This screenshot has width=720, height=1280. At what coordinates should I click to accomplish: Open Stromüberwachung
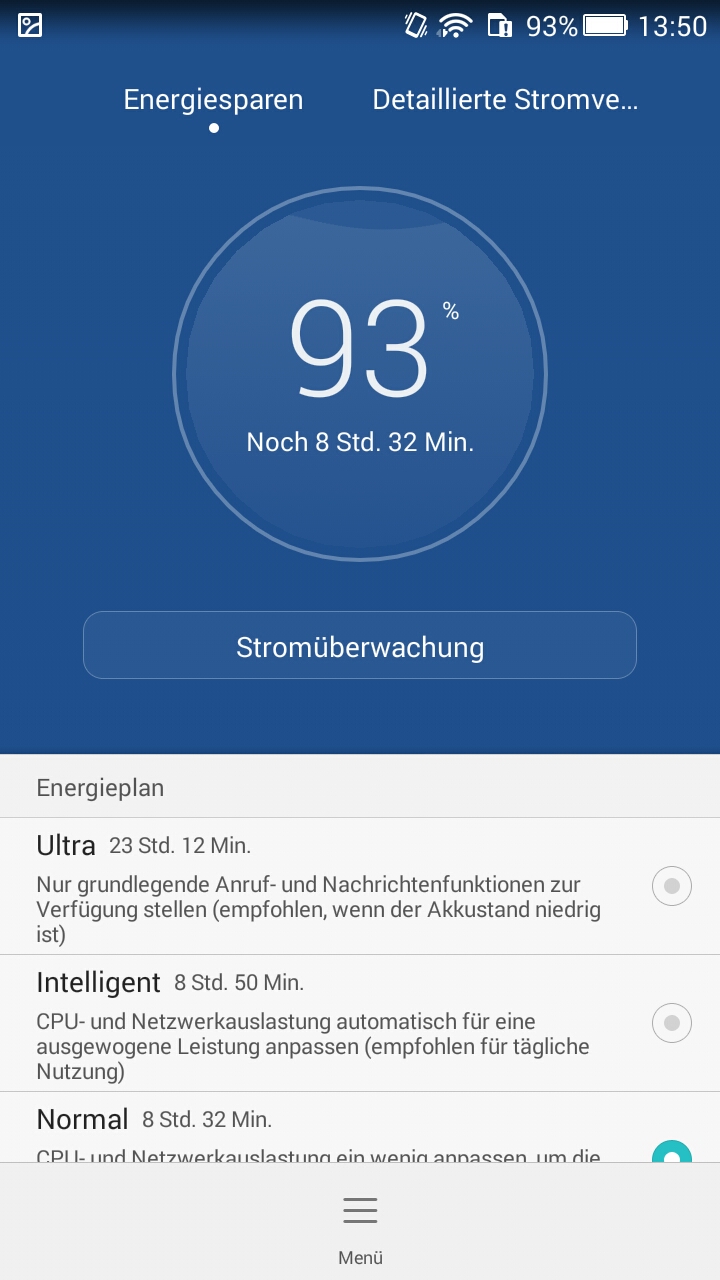coord(360,646)
